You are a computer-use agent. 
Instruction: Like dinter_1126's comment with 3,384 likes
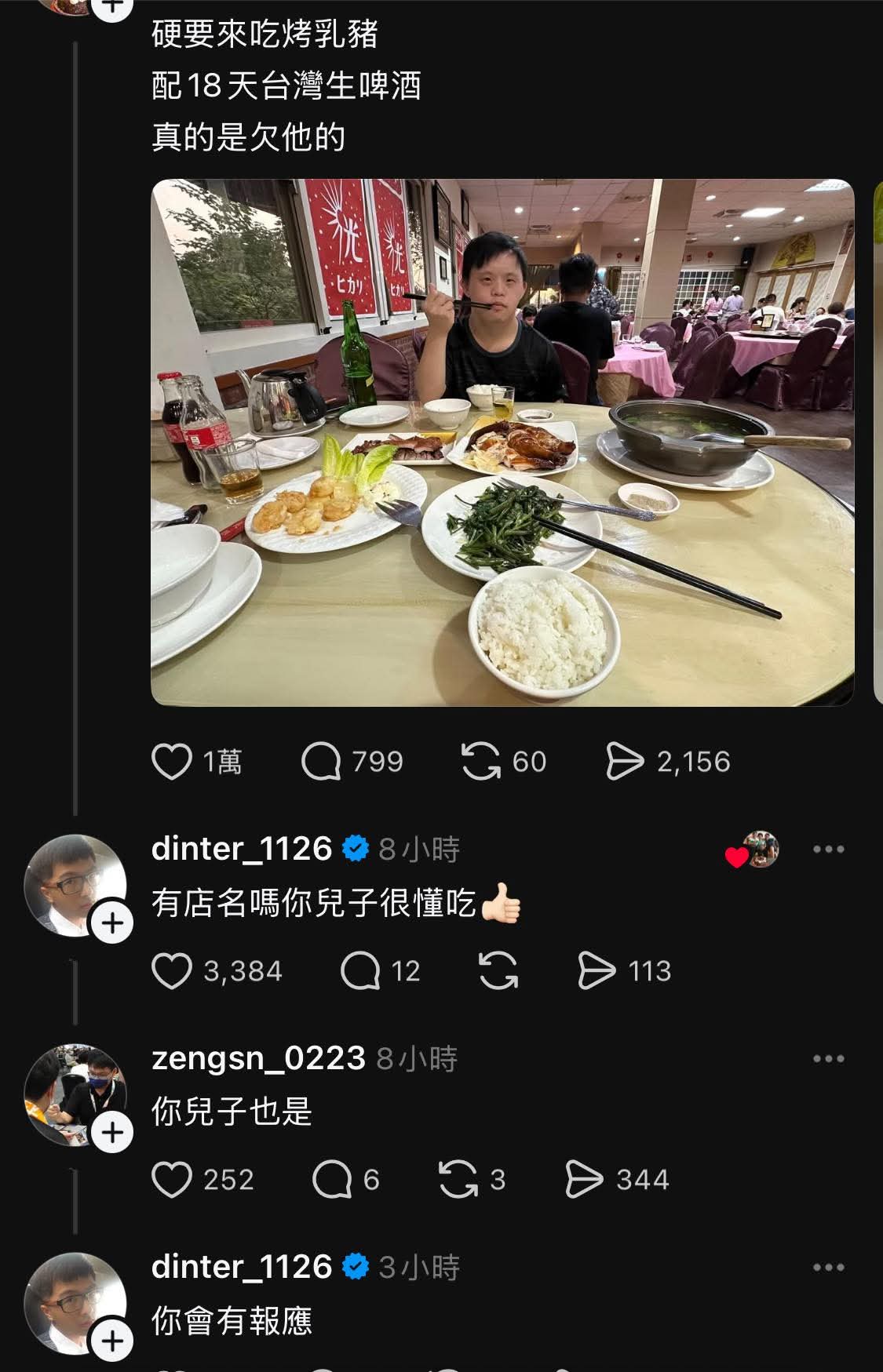click(172, 971)
